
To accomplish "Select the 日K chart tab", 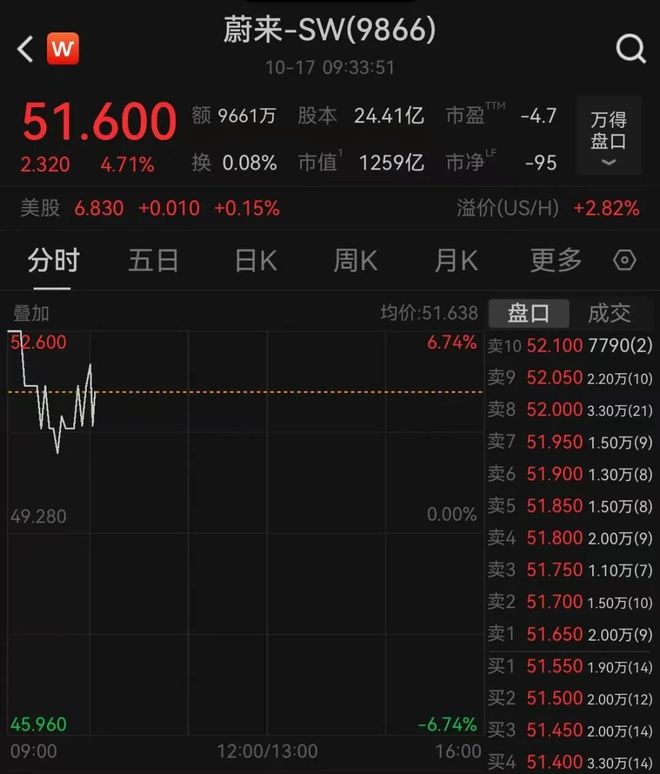I will coord(255,261).
